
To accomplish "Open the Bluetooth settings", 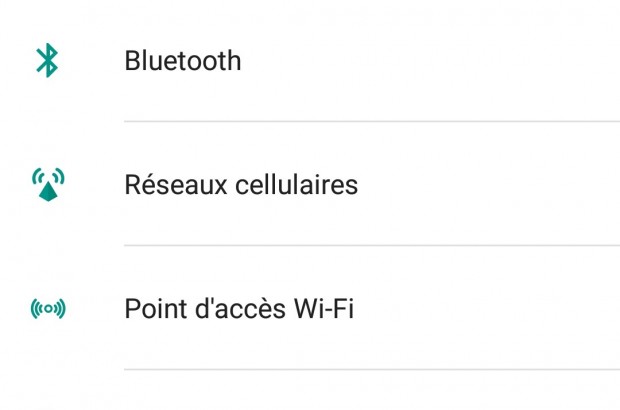I will (x=183, y=61).
